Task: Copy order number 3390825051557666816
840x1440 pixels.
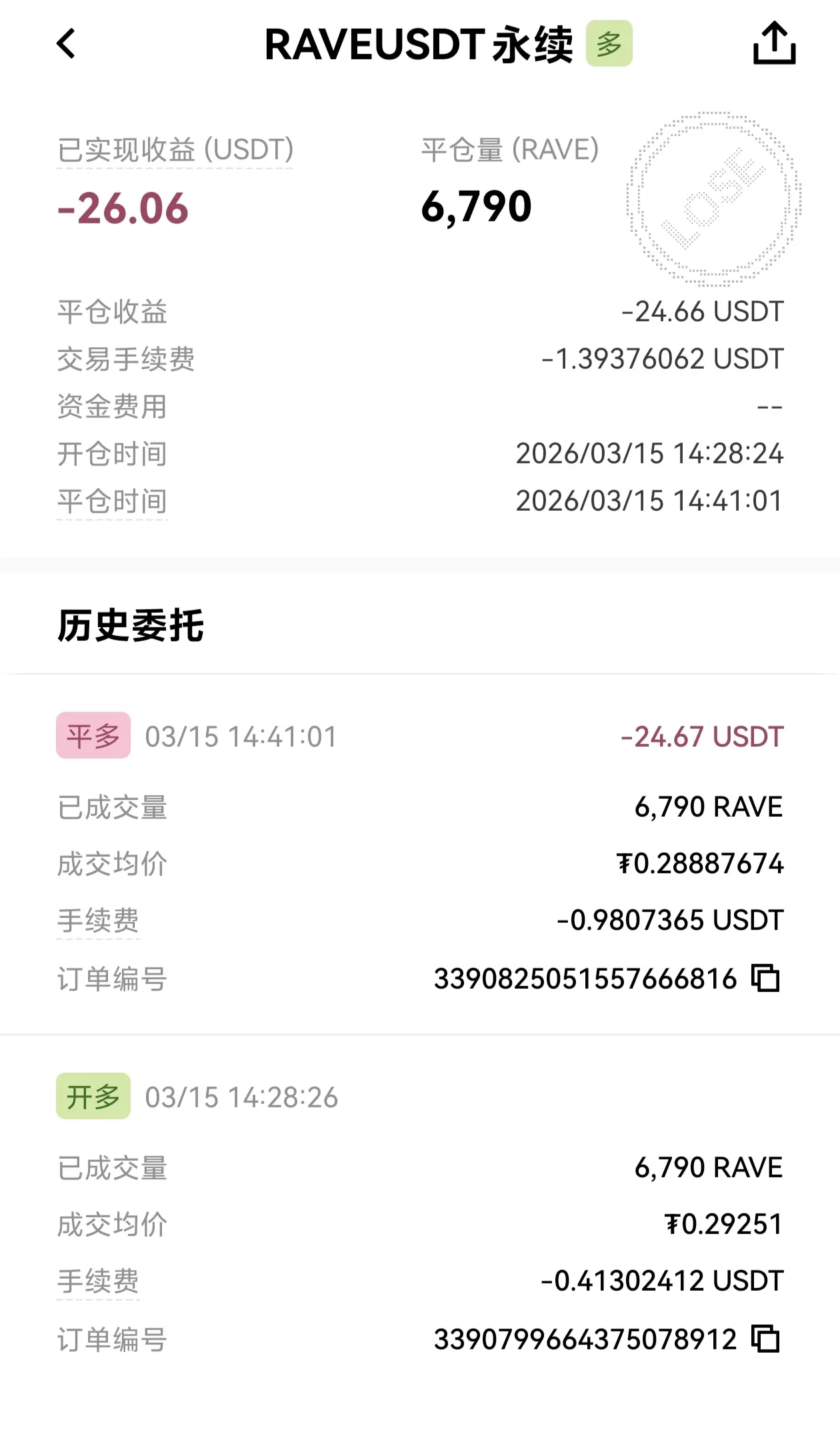Action: [x=765, y=978]
